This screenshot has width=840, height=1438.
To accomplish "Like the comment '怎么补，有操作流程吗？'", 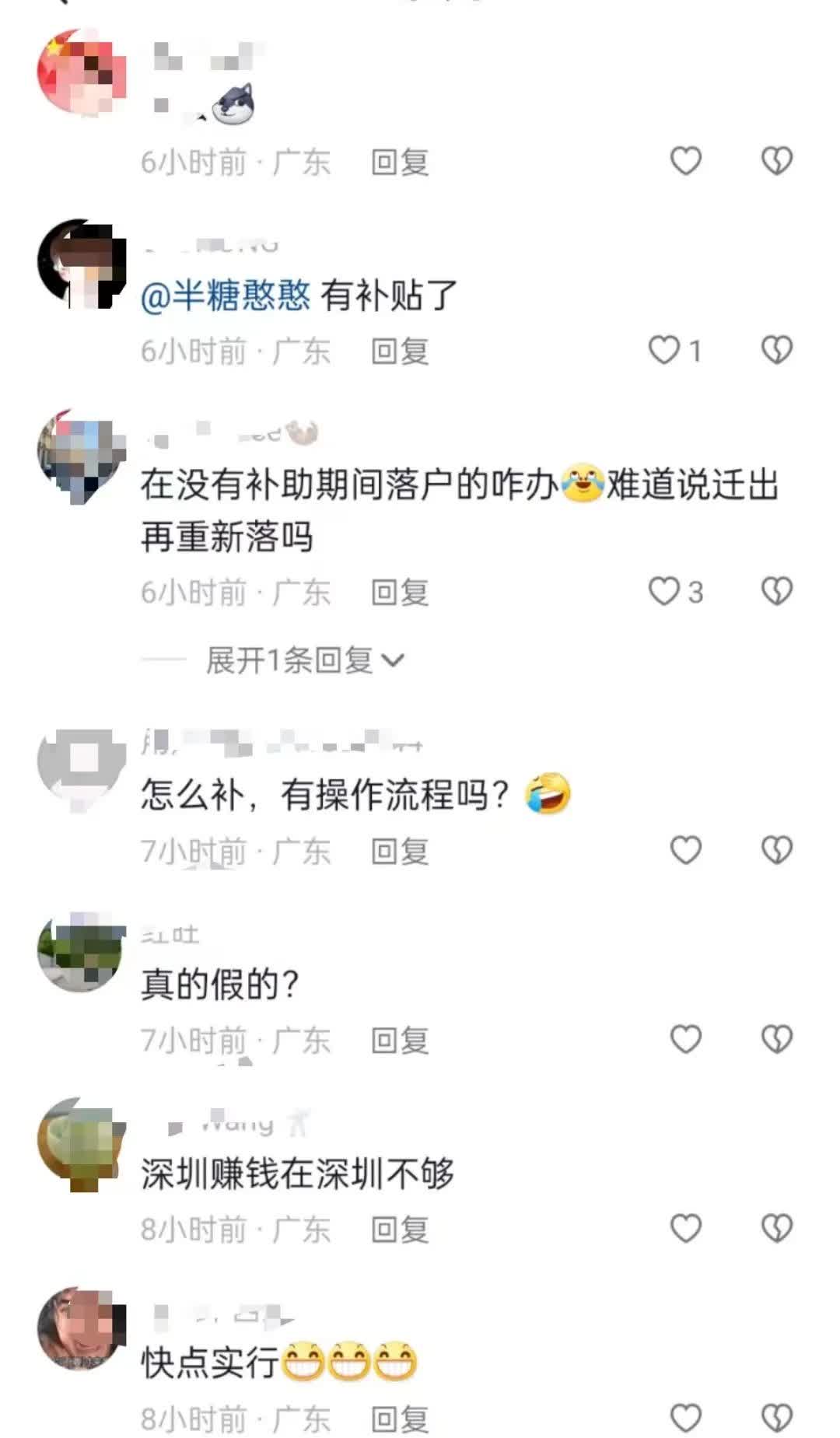I will click(685, 850).
